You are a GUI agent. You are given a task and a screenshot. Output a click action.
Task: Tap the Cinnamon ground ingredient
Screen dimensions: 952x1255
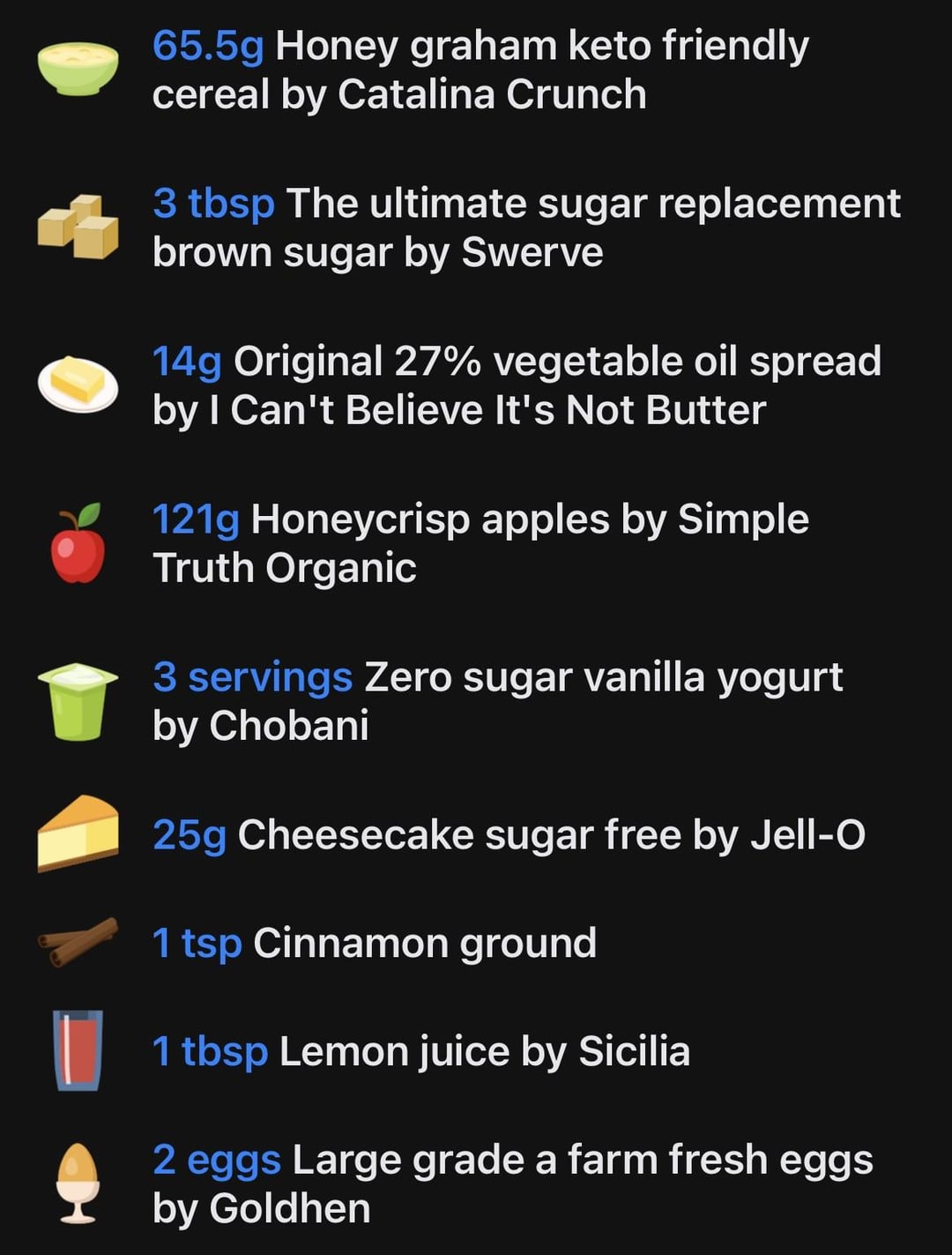pyautogui.click(x=375, y=943)
